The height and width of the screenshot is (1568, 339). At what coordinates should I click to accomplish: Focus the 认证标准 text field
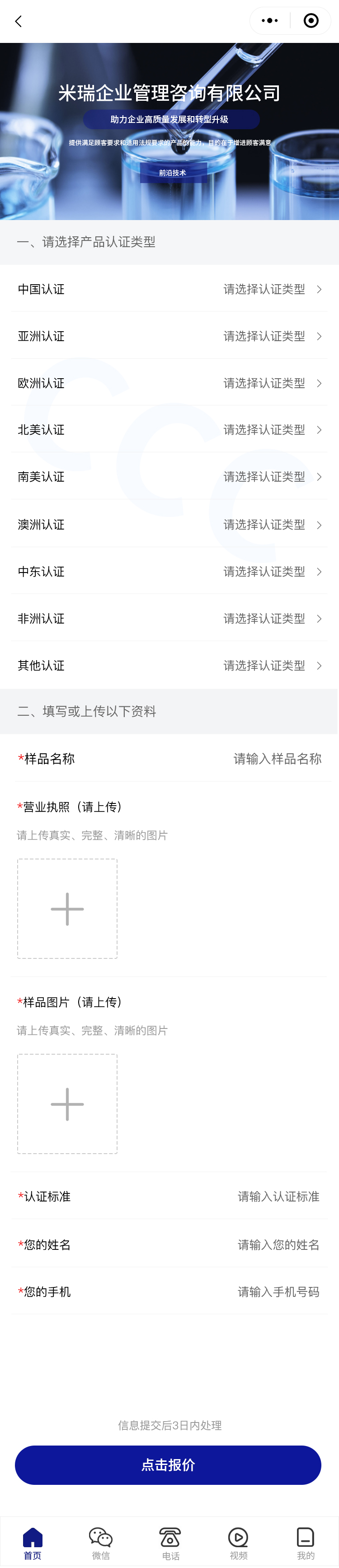point(278,1196)
